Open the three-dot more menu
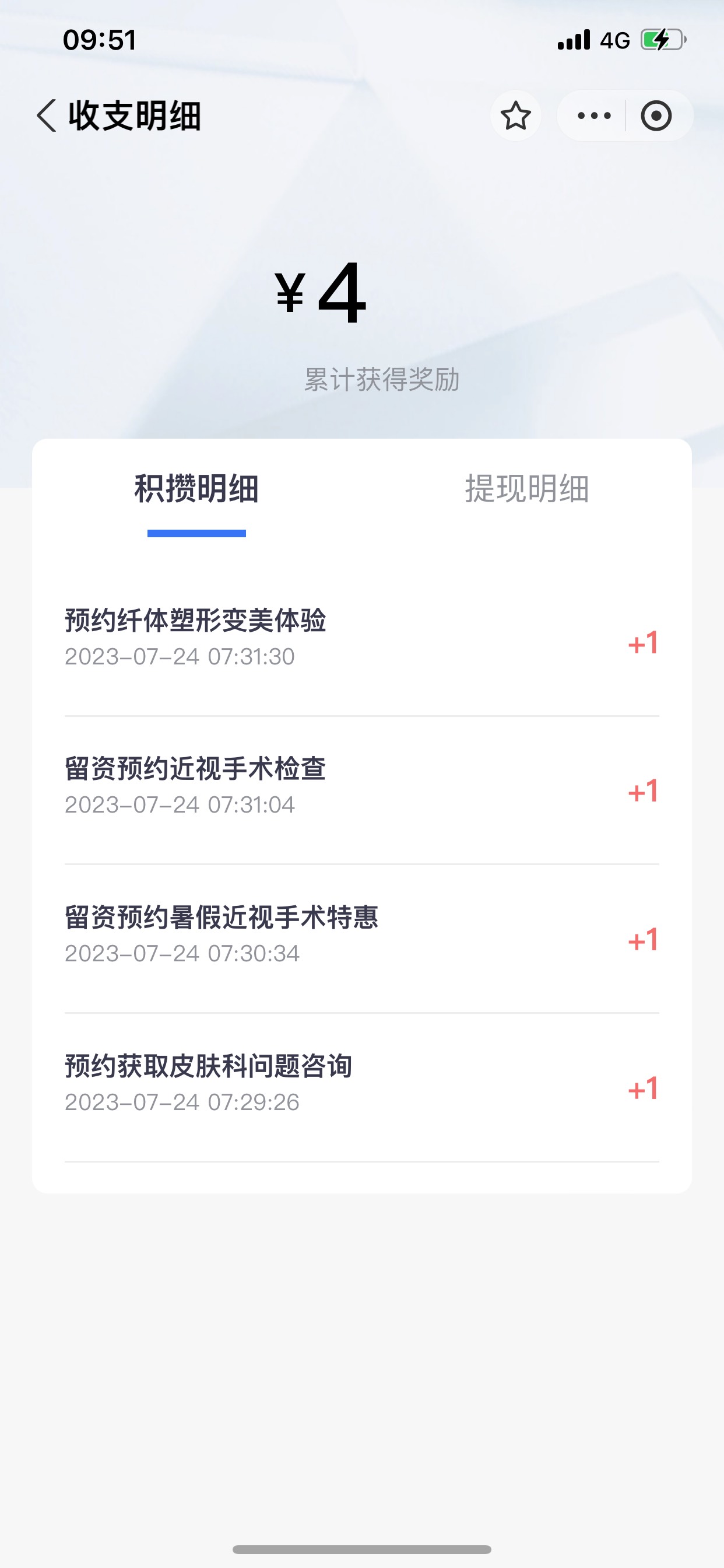The image size is (724, 1568). (x=594, y=116)
